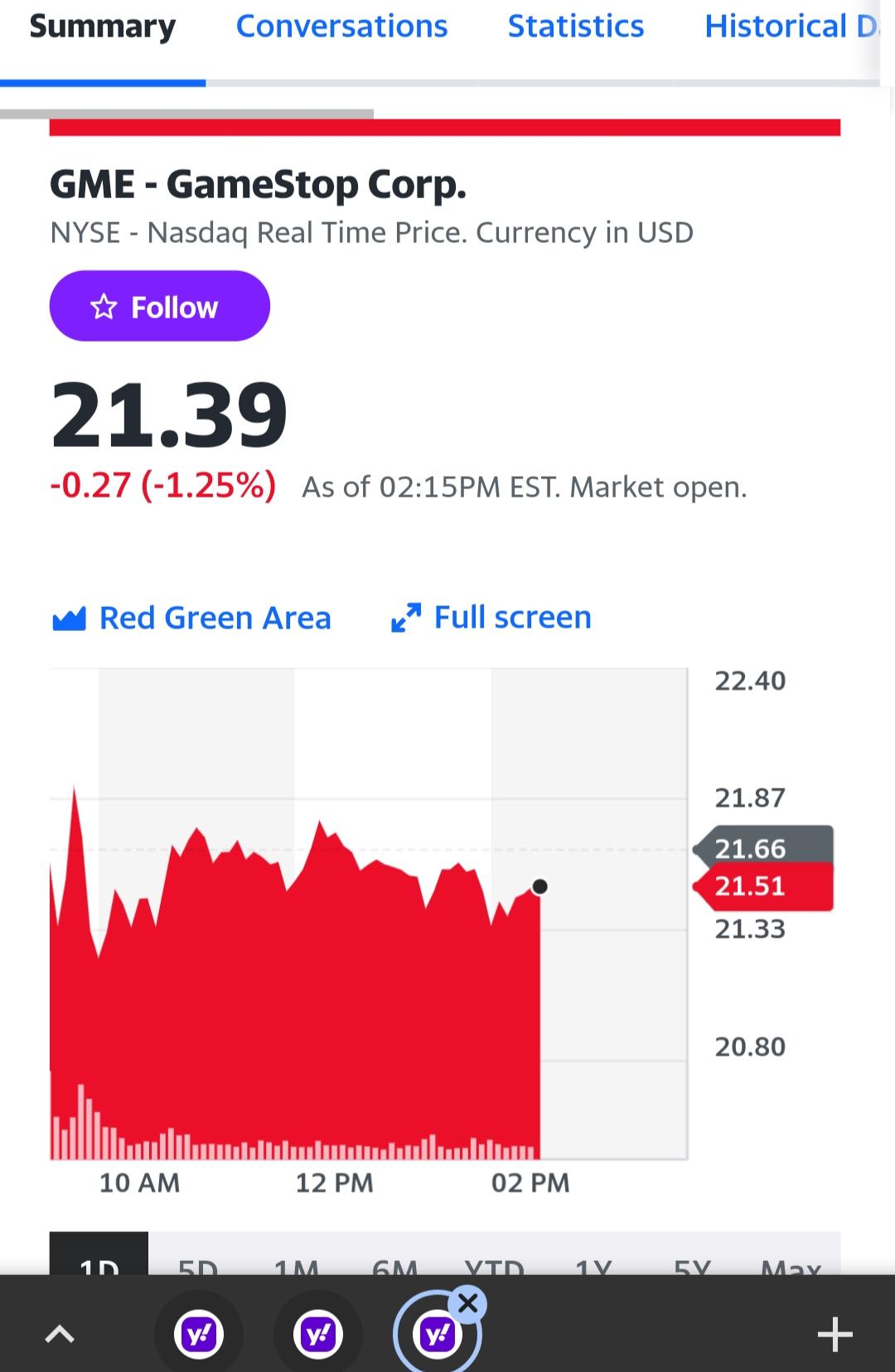The image size is (895, 1372).
Task: Open a new tab with the plus icon
Action: pos(835,1333)
